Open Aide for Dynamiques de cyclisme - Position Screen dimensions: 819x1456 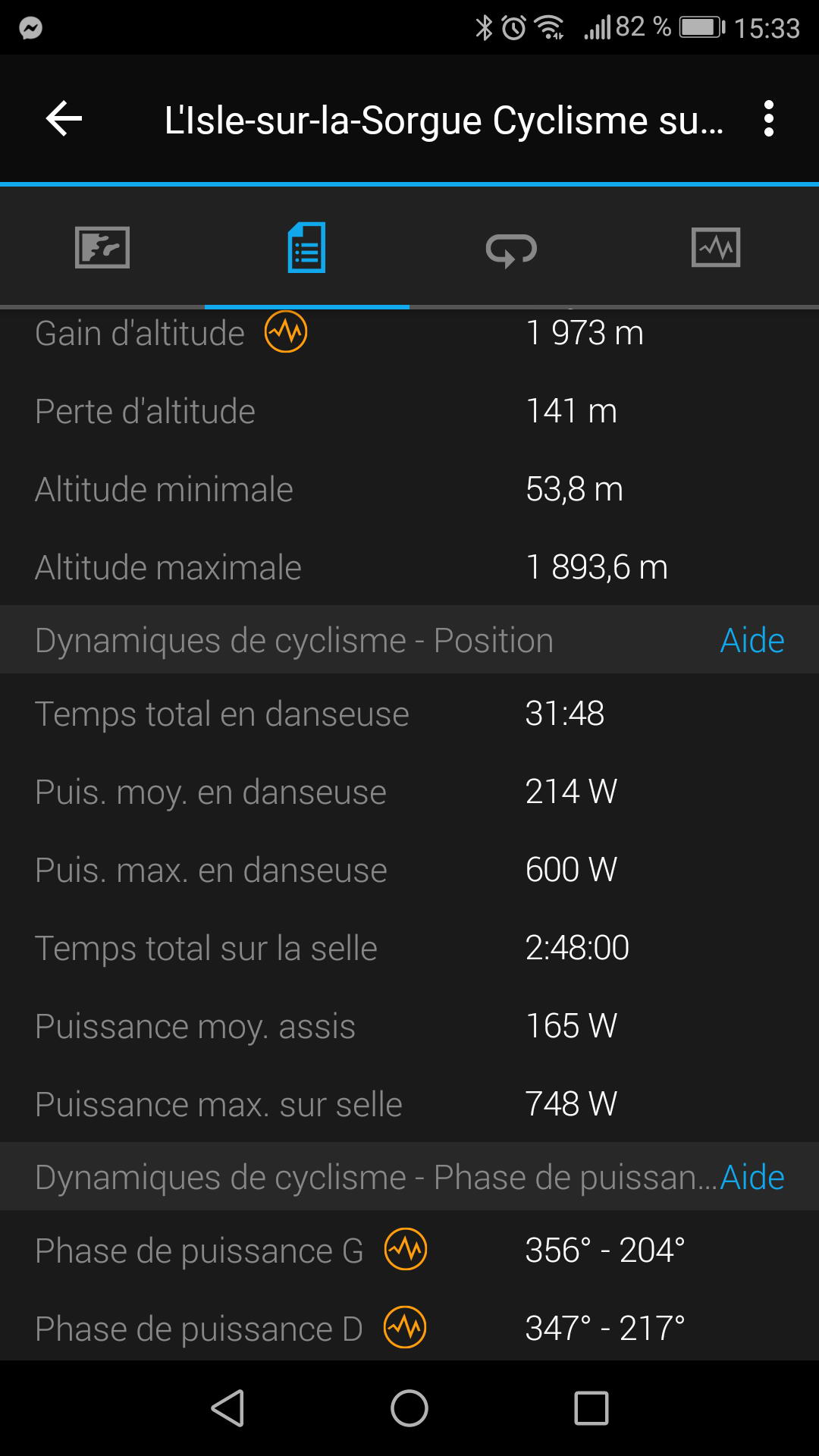pyautogui.click(x=752, y=641)
